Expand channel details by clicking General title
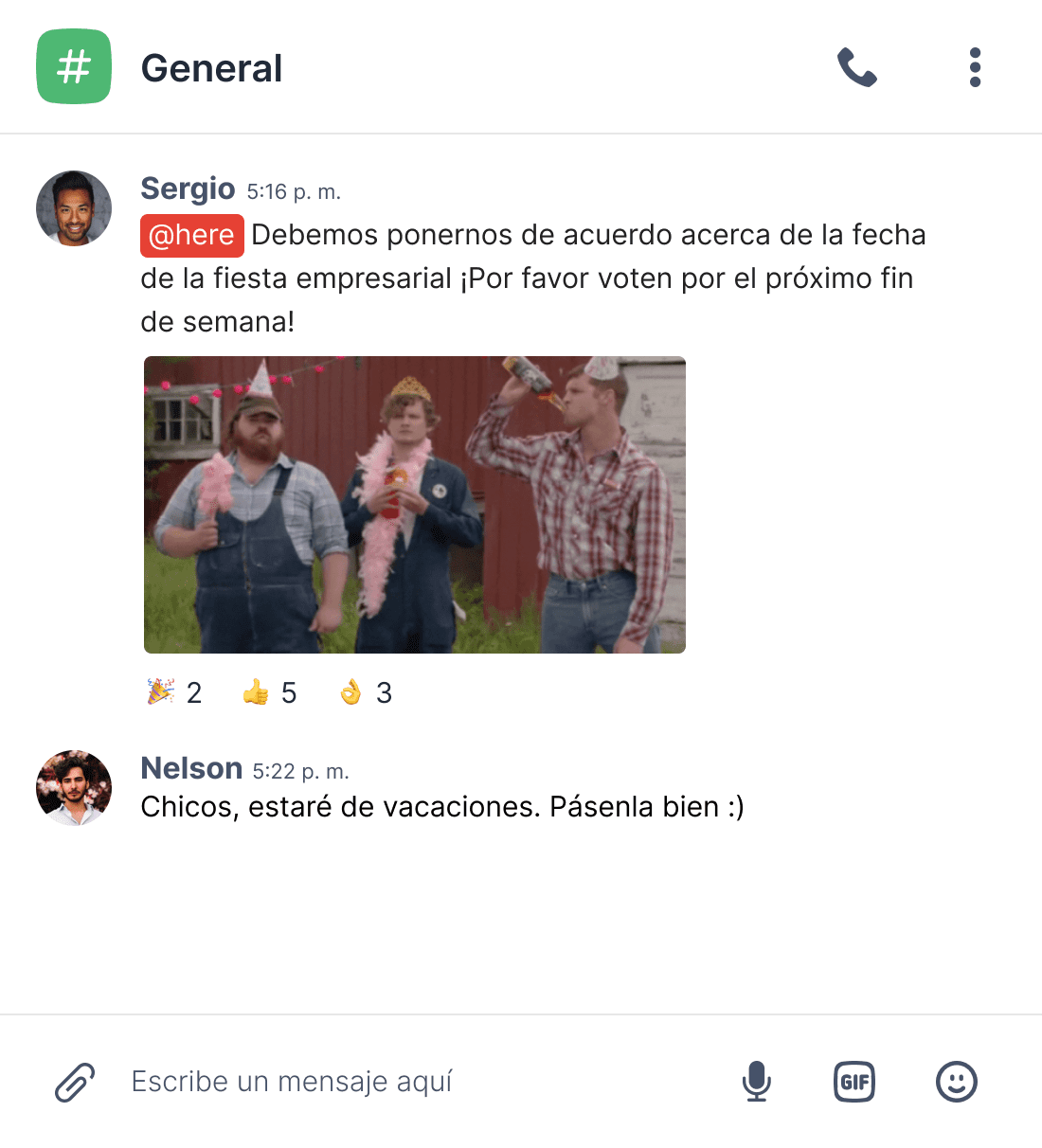This screenshot has width=1042, height=1148. pyautogui.click(x=212, y=67)
